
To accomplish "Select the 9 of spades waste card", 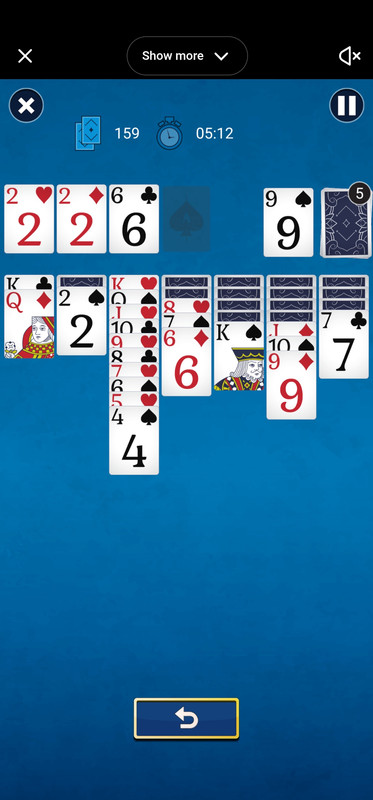I will click(288, 222).
